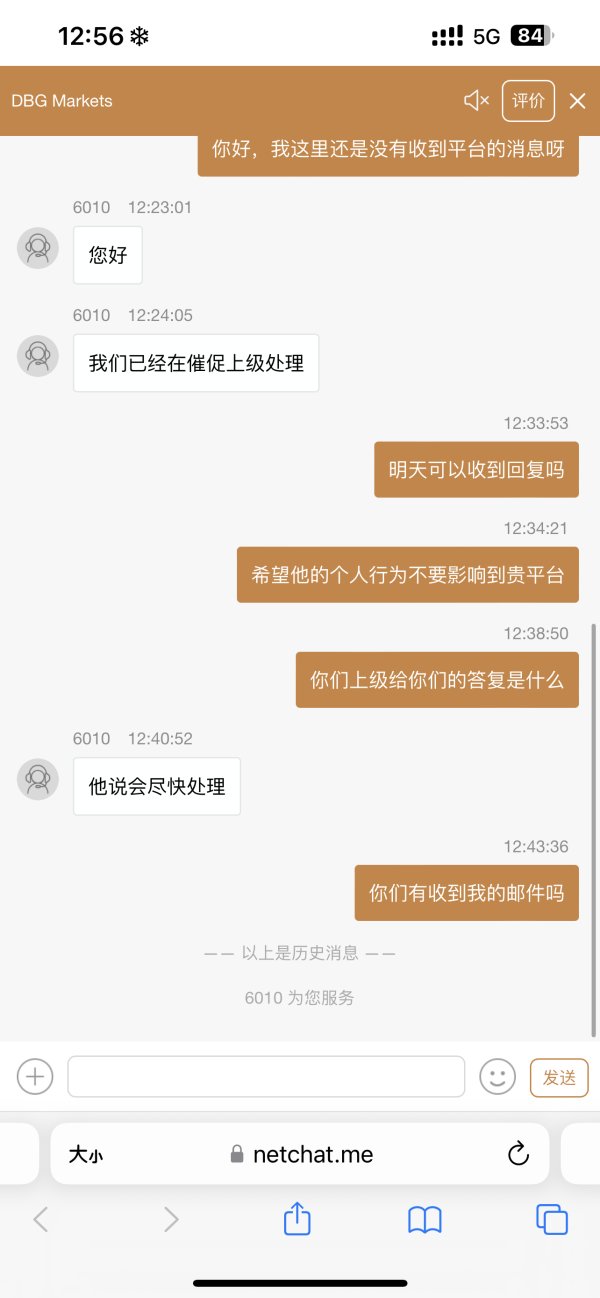Viewport: 600px width, 1298px height.
Task: Open the 大小 page text size menu
Action: click(x=85, y=1154)
